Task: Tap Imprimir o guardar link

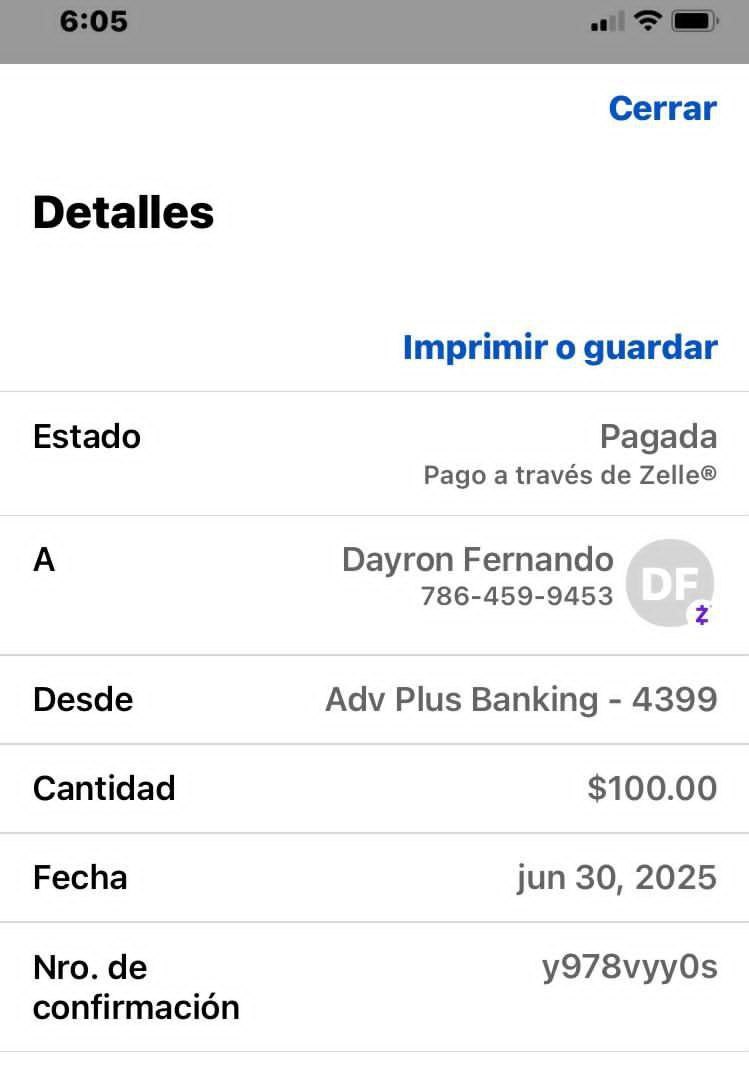Action: (560, 347)
